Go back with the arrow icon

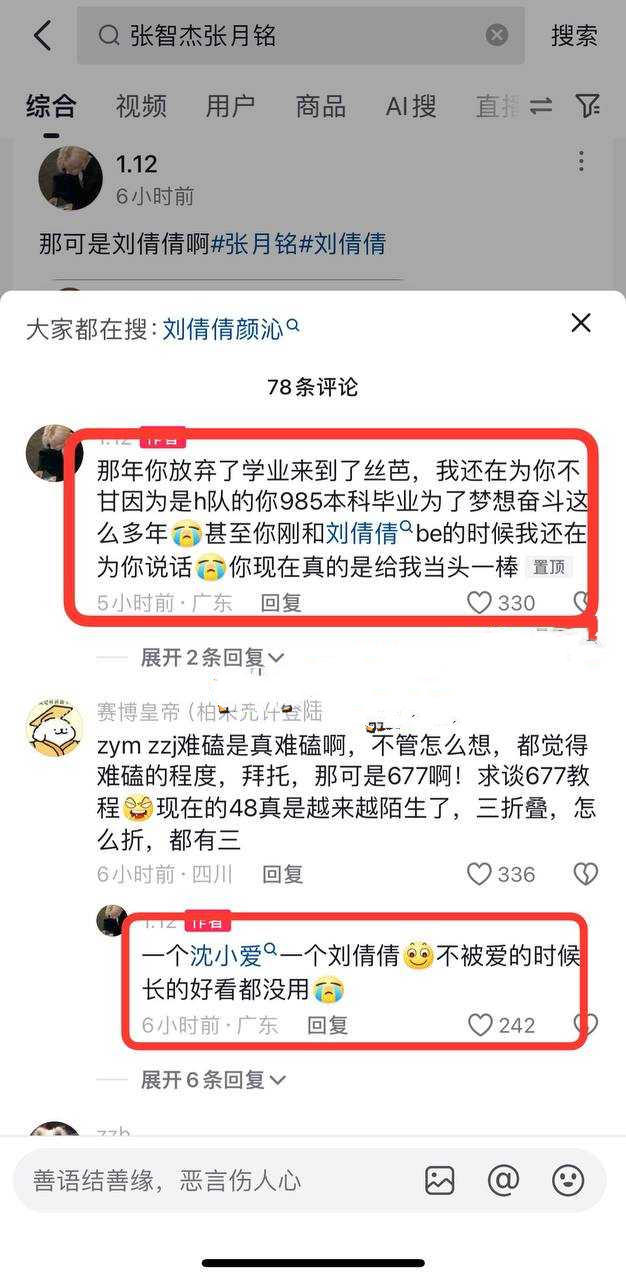[42, 36]
